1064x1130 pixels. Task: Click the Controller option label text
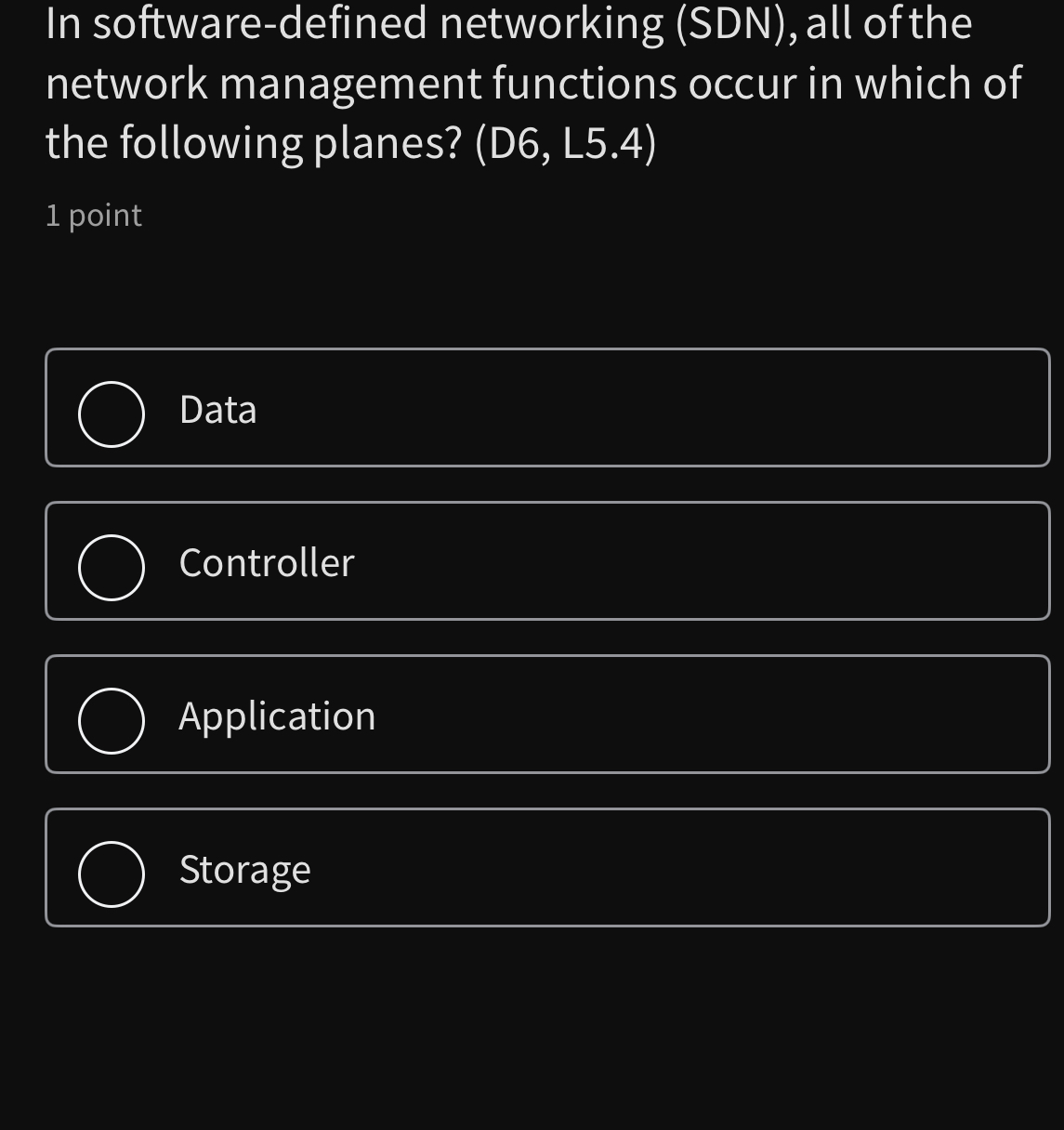coord(266,562)
